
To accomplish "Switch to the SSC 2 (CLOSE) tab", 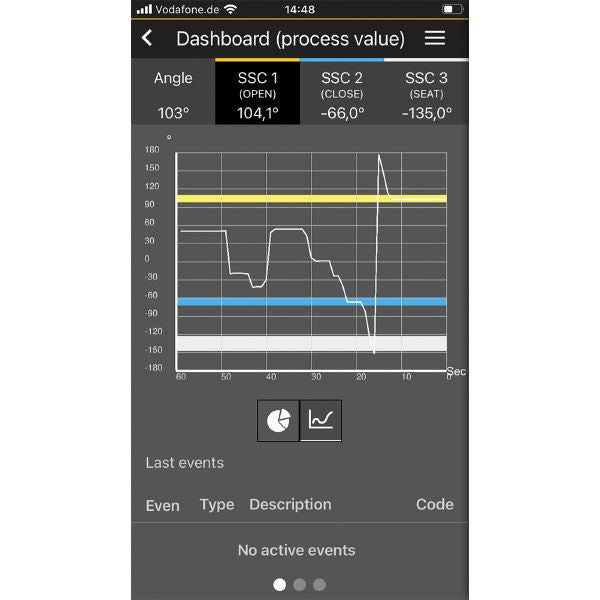I will pyautogui.click(x=342, y=94).
